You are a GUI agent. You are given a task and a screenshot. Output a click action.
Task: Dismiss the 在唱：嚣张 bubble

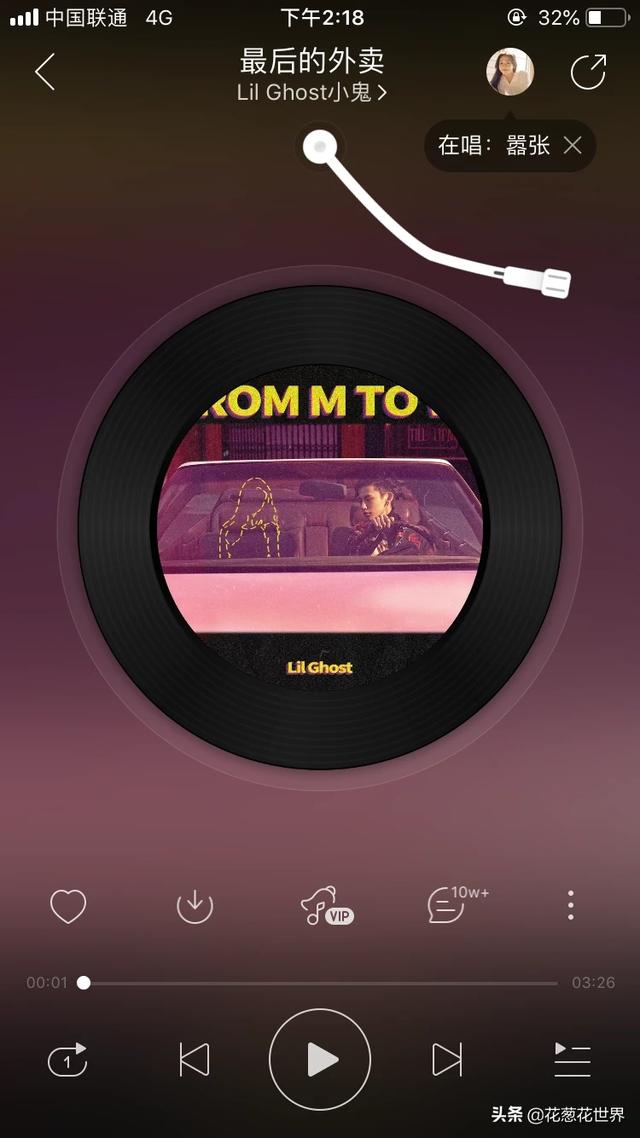tap(572, 146)
